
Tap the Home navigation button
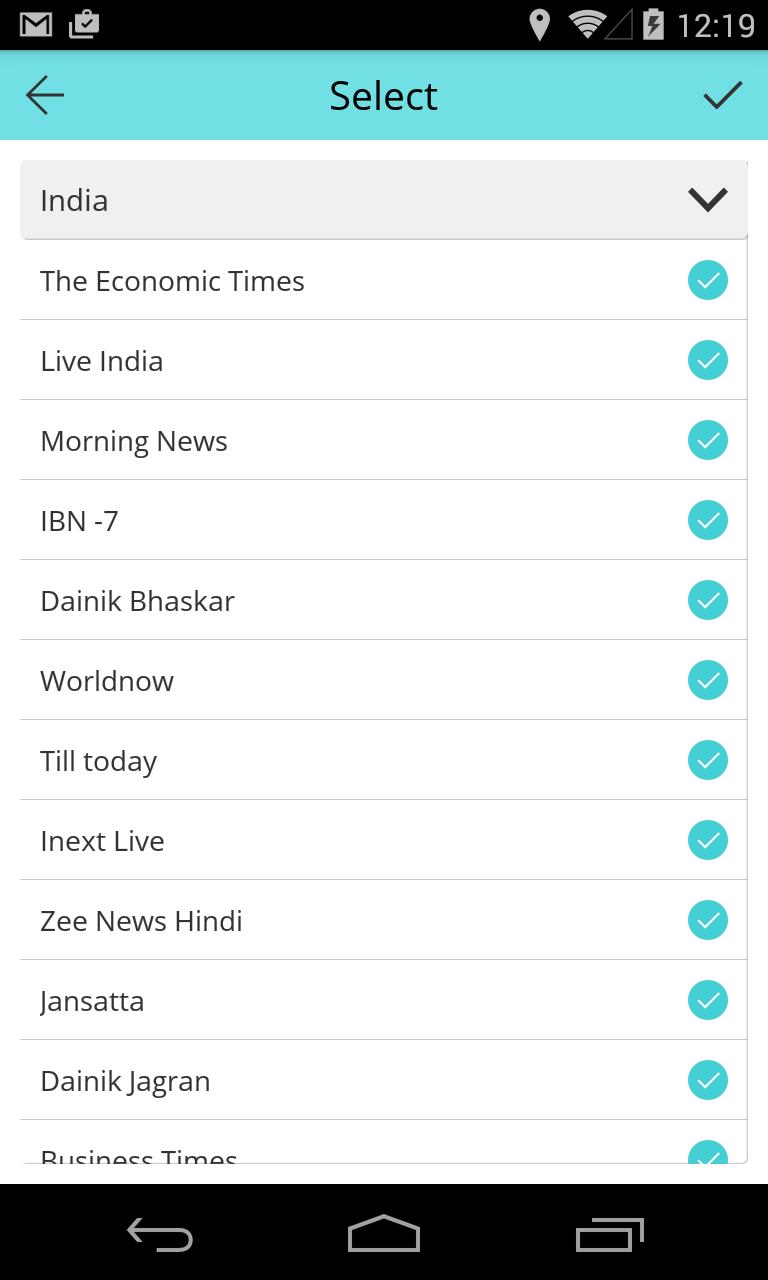click(x=383, y=1235)
